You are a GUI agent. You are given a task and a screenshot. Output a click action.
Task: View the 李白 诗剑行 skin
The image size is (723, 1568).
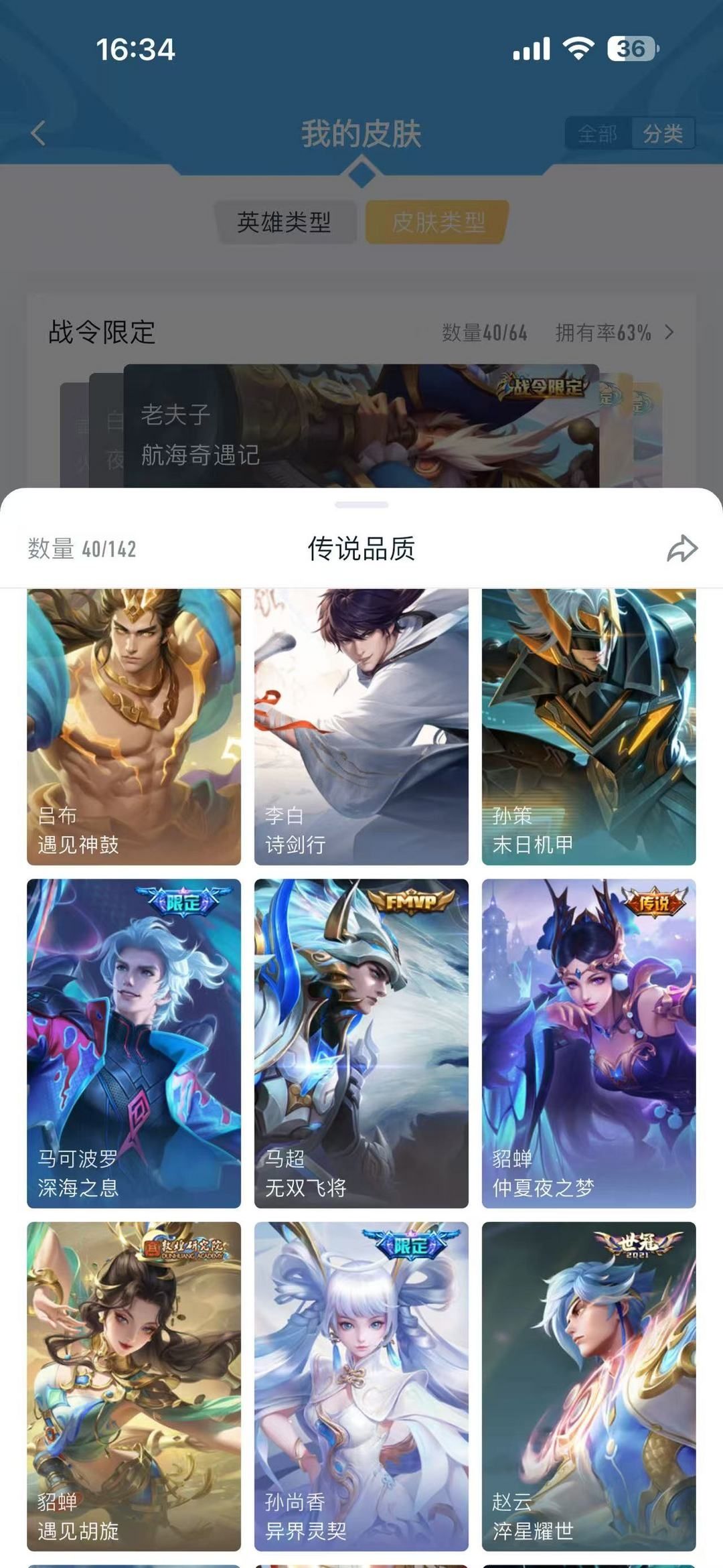point(361,727)
